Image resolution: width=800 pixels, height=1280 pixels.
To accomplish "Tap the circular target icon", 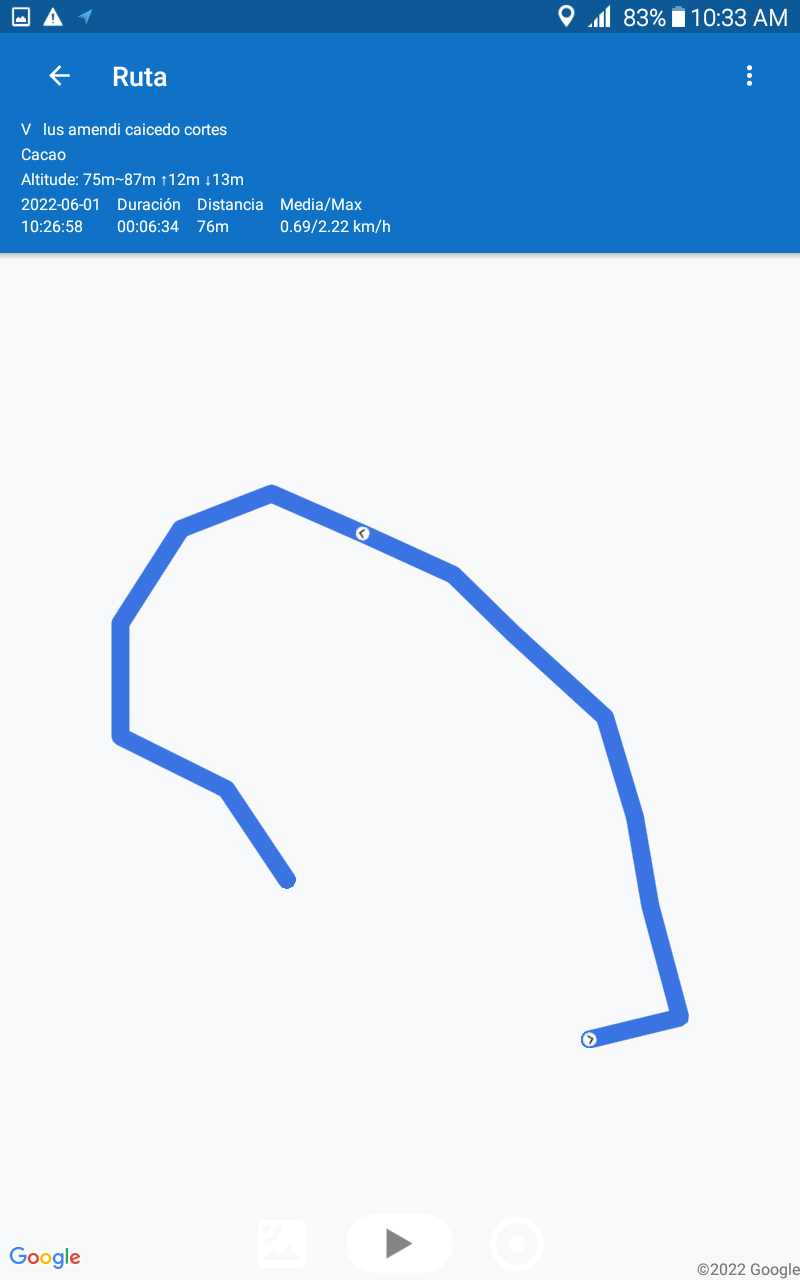I will pos(517,1244).
